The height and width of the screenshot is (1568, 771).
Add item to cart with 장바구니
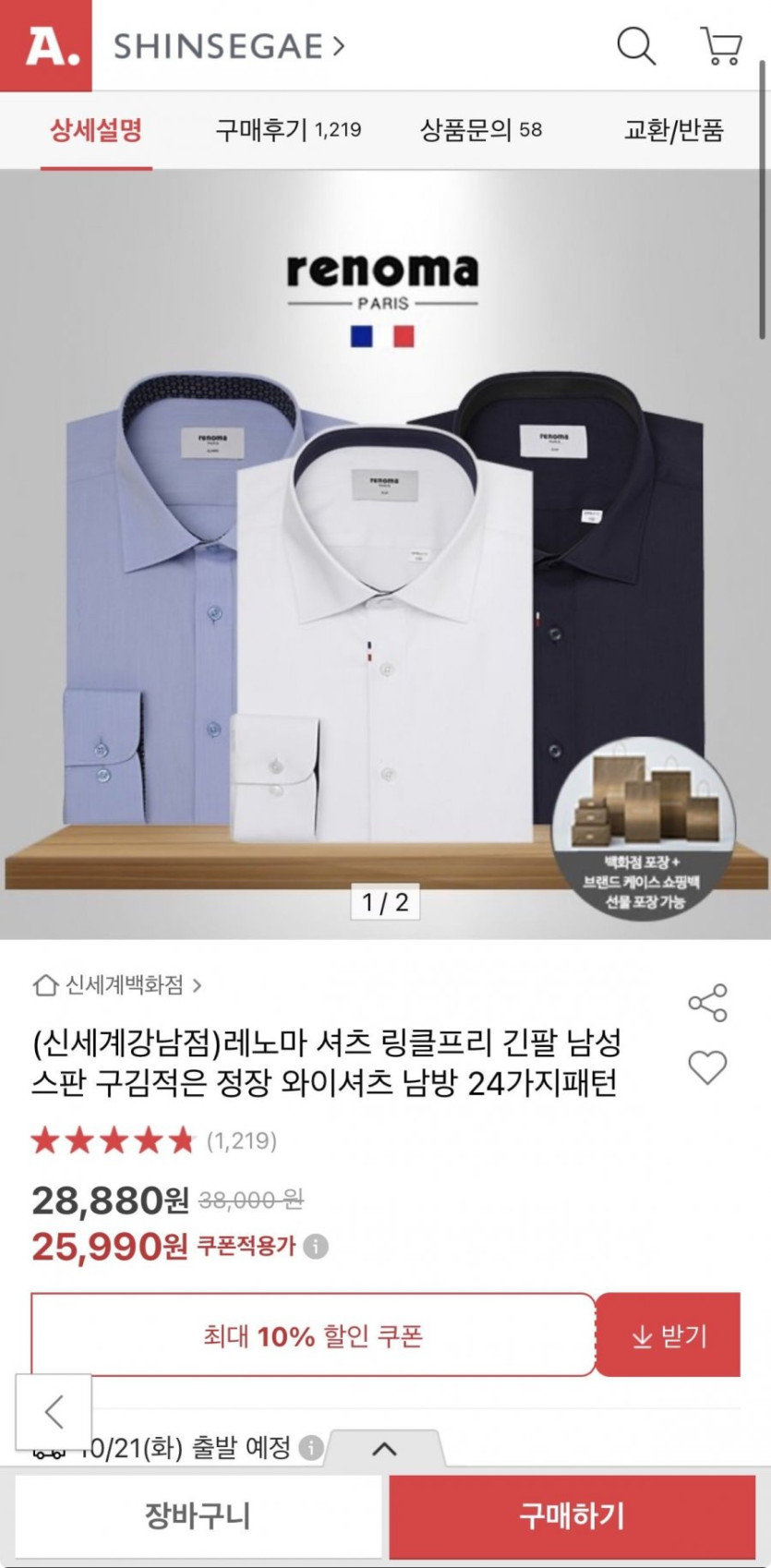click(x=198, y=1515)
